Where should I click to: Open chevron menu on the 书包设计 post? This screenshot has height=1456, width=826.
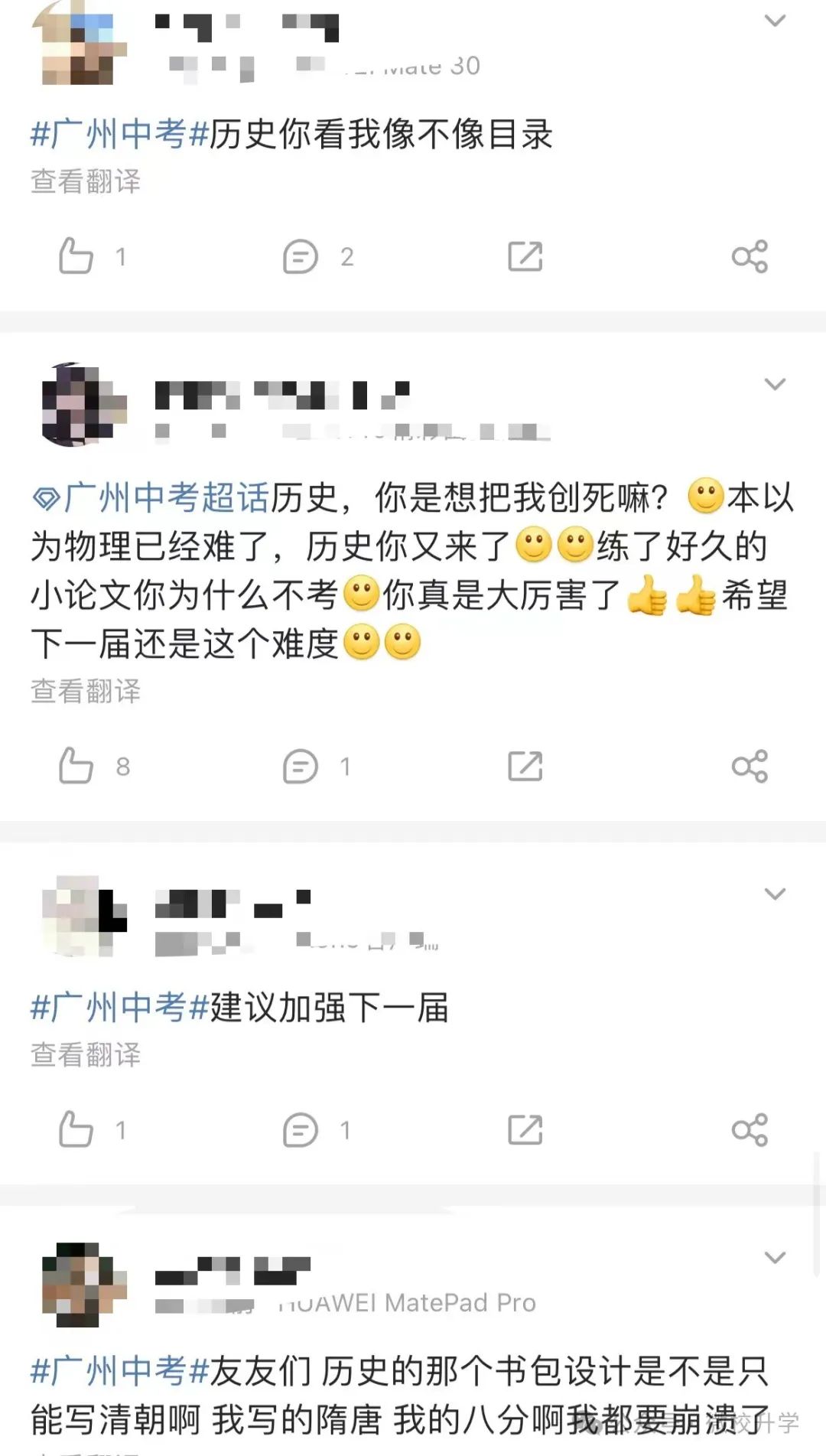[776, 1258]
